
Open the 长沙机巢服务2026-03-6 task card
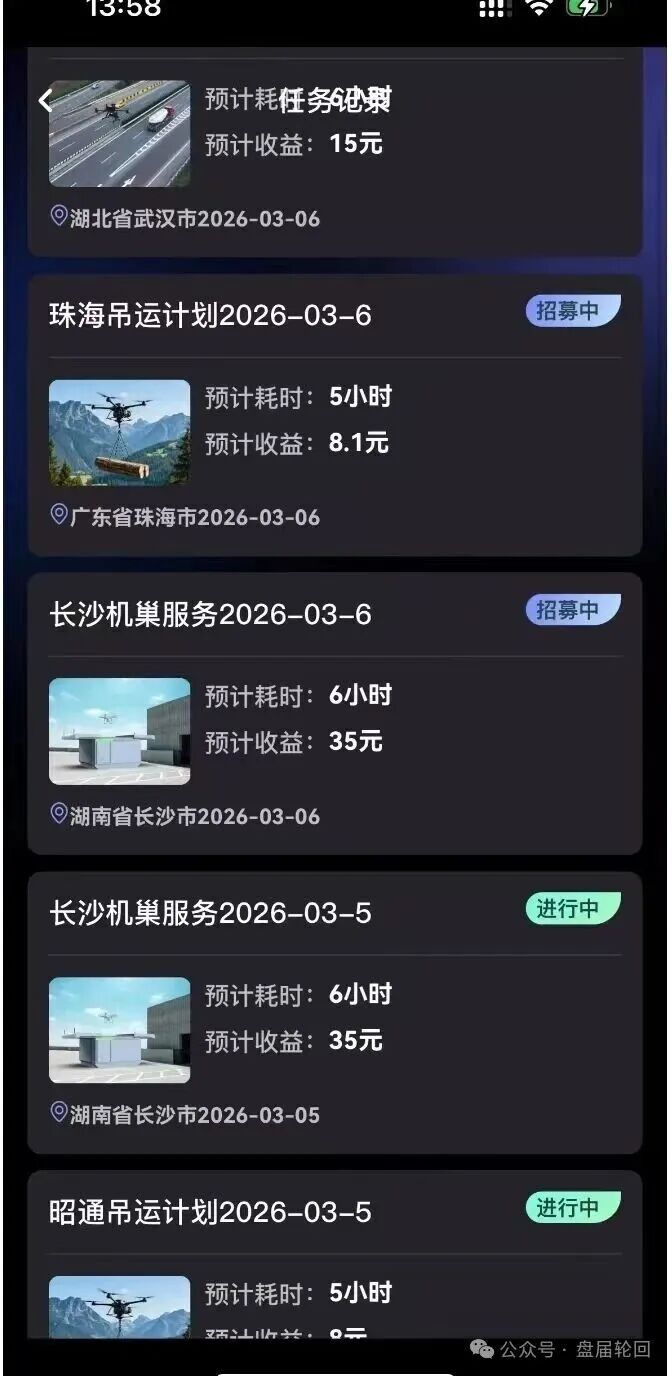point(334,713)
